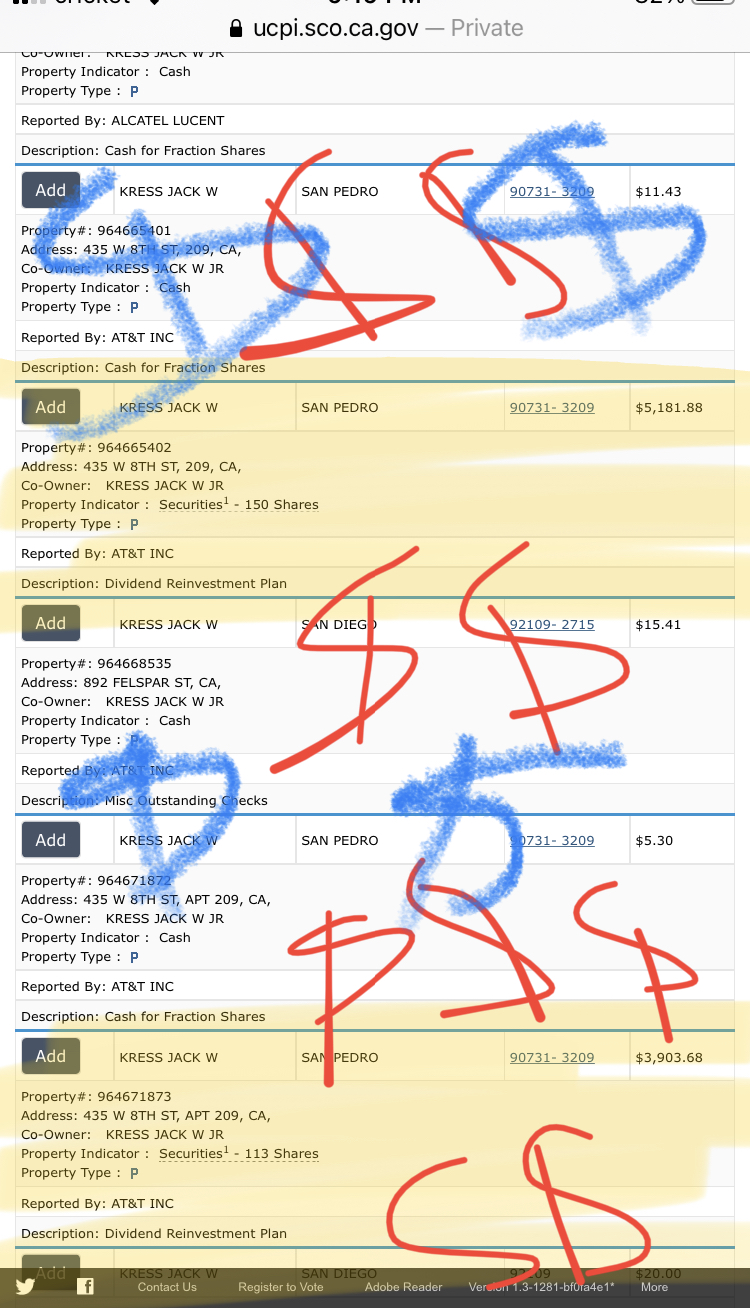Open the Facebook icon in the footer
750x1308 pixels.
tap(85, 1287)
